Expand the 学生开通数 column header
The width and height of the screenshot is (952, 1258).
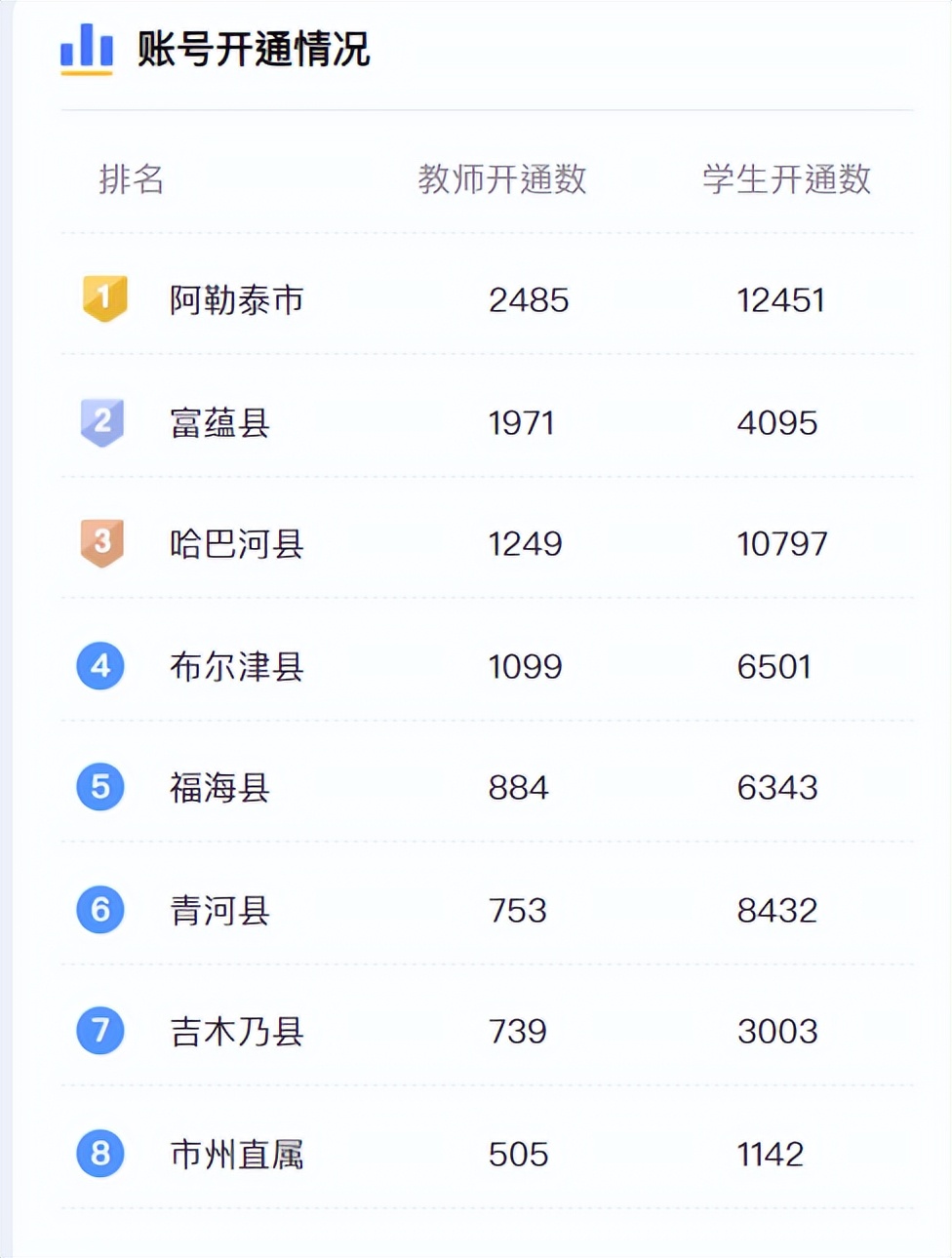pos(786,179)
